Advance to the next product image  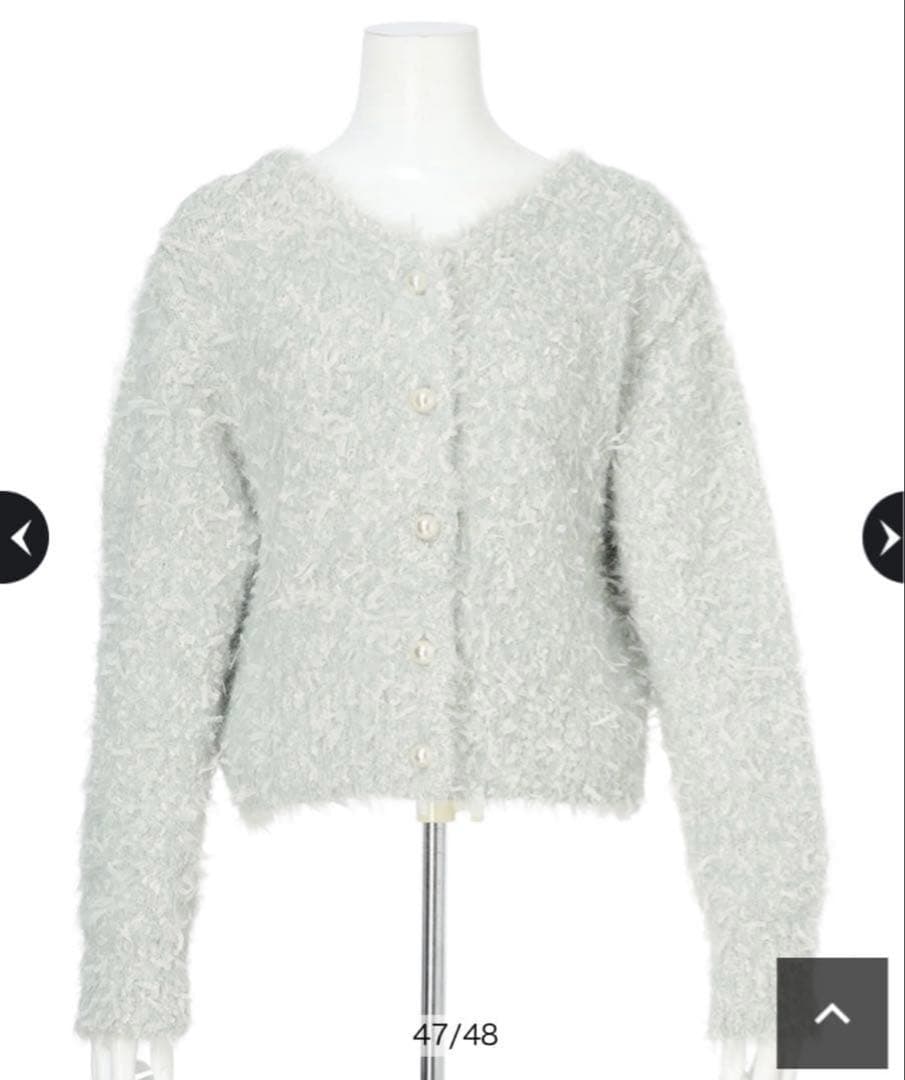pos(886,538)
